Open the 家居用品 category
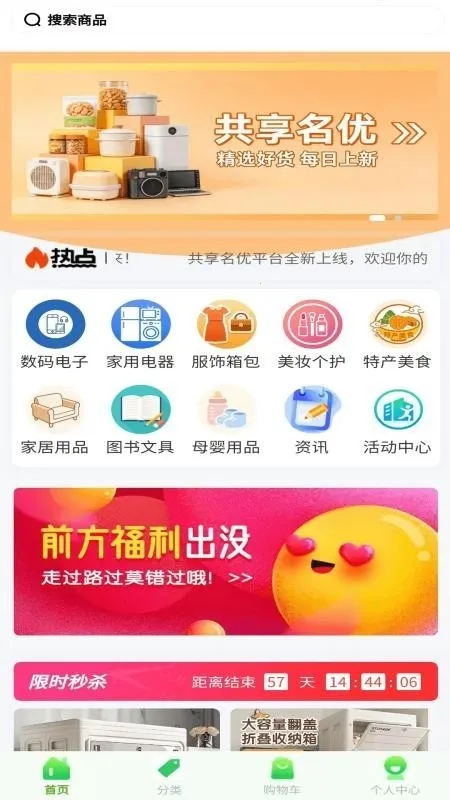This screenshot has width=450, height=800. tap(55, 420)
